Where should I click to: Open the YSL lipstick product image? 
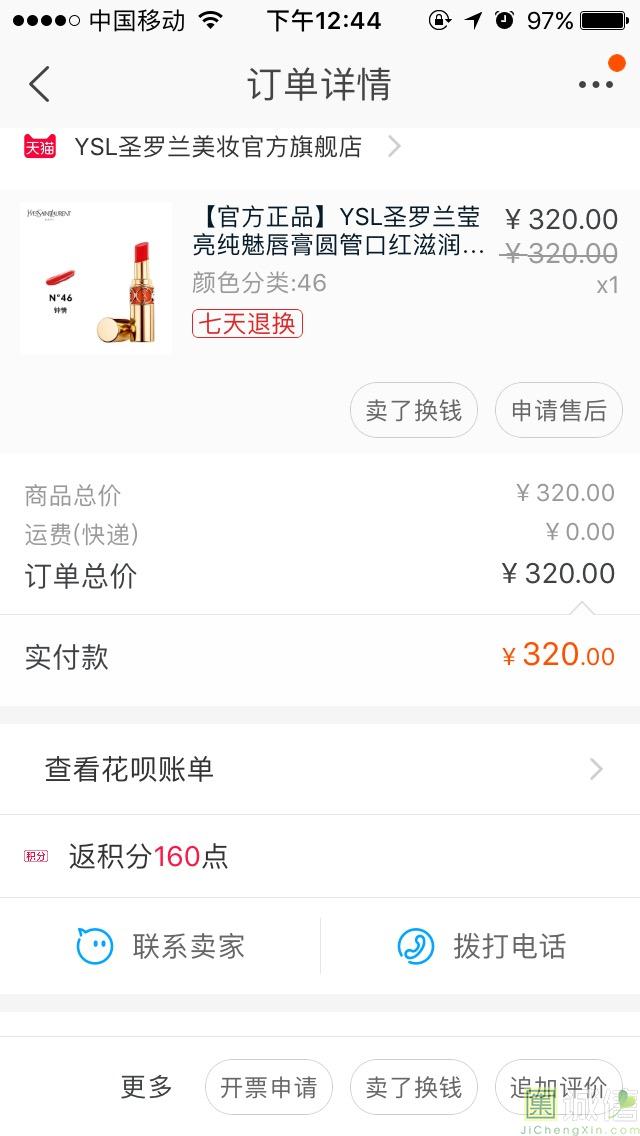[96, 278]
